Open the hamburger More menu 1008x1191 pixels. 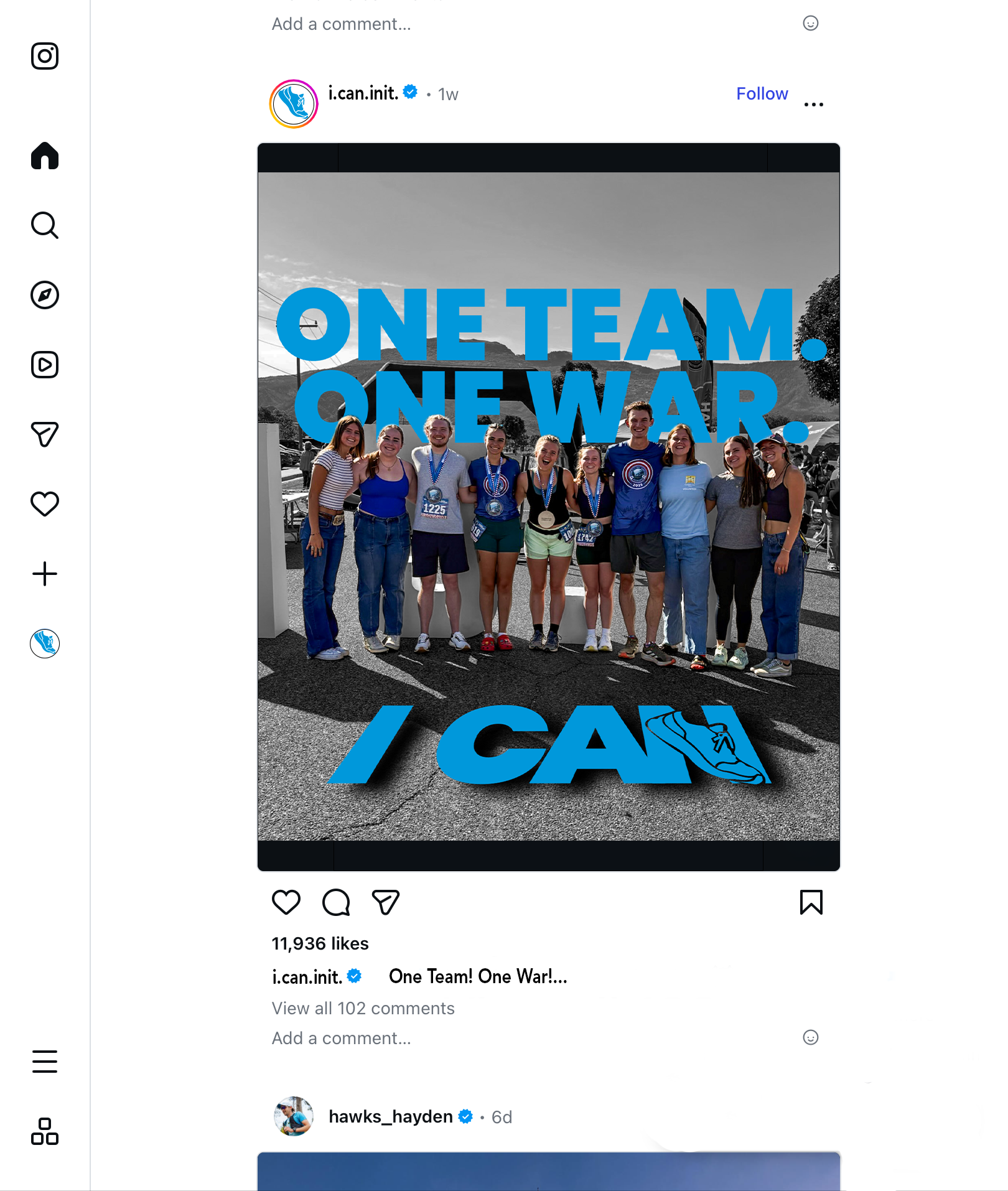click(45, 1062)
